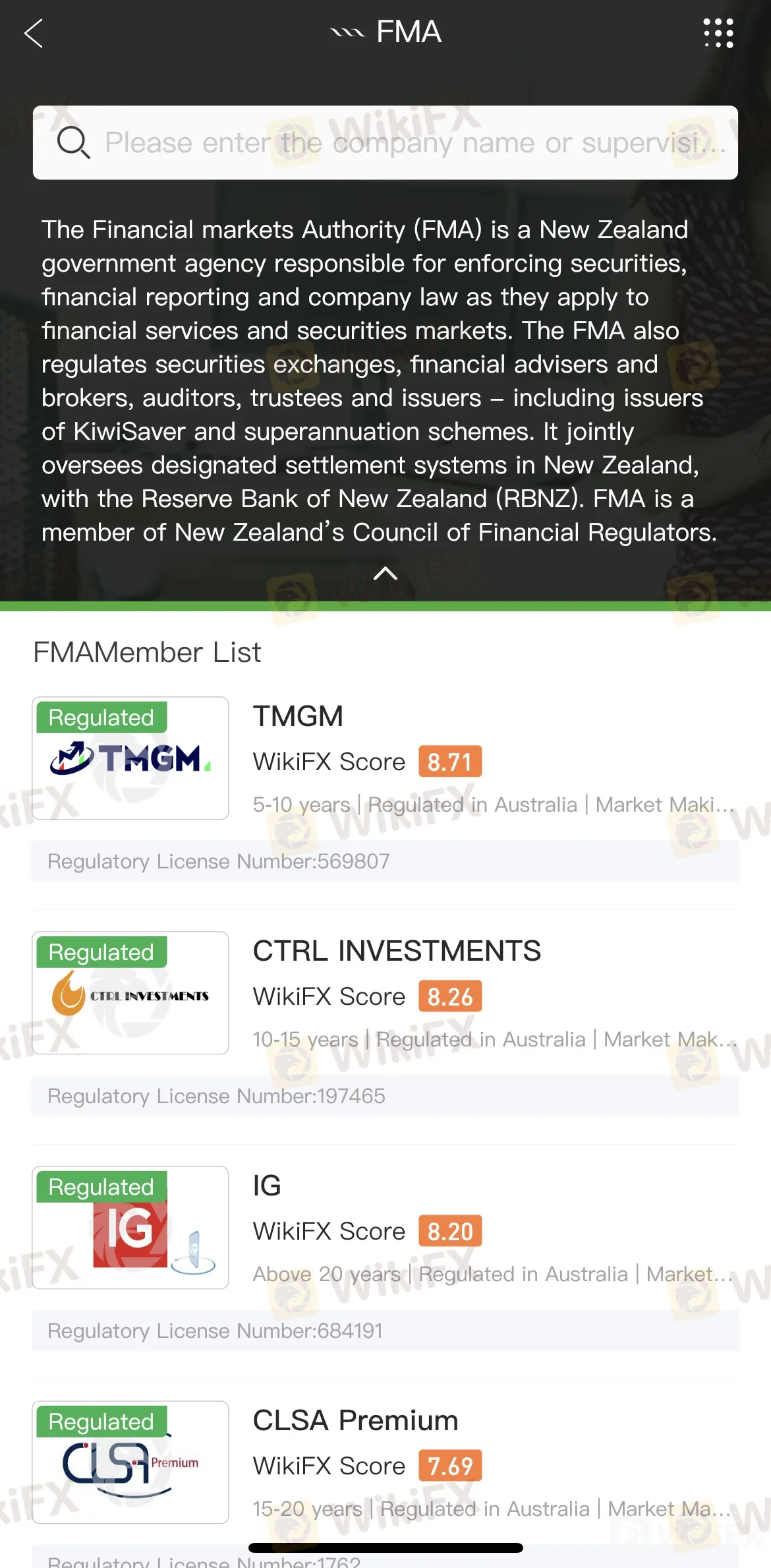Open the IG broker listing
771x1568 pixels.
385,1258
